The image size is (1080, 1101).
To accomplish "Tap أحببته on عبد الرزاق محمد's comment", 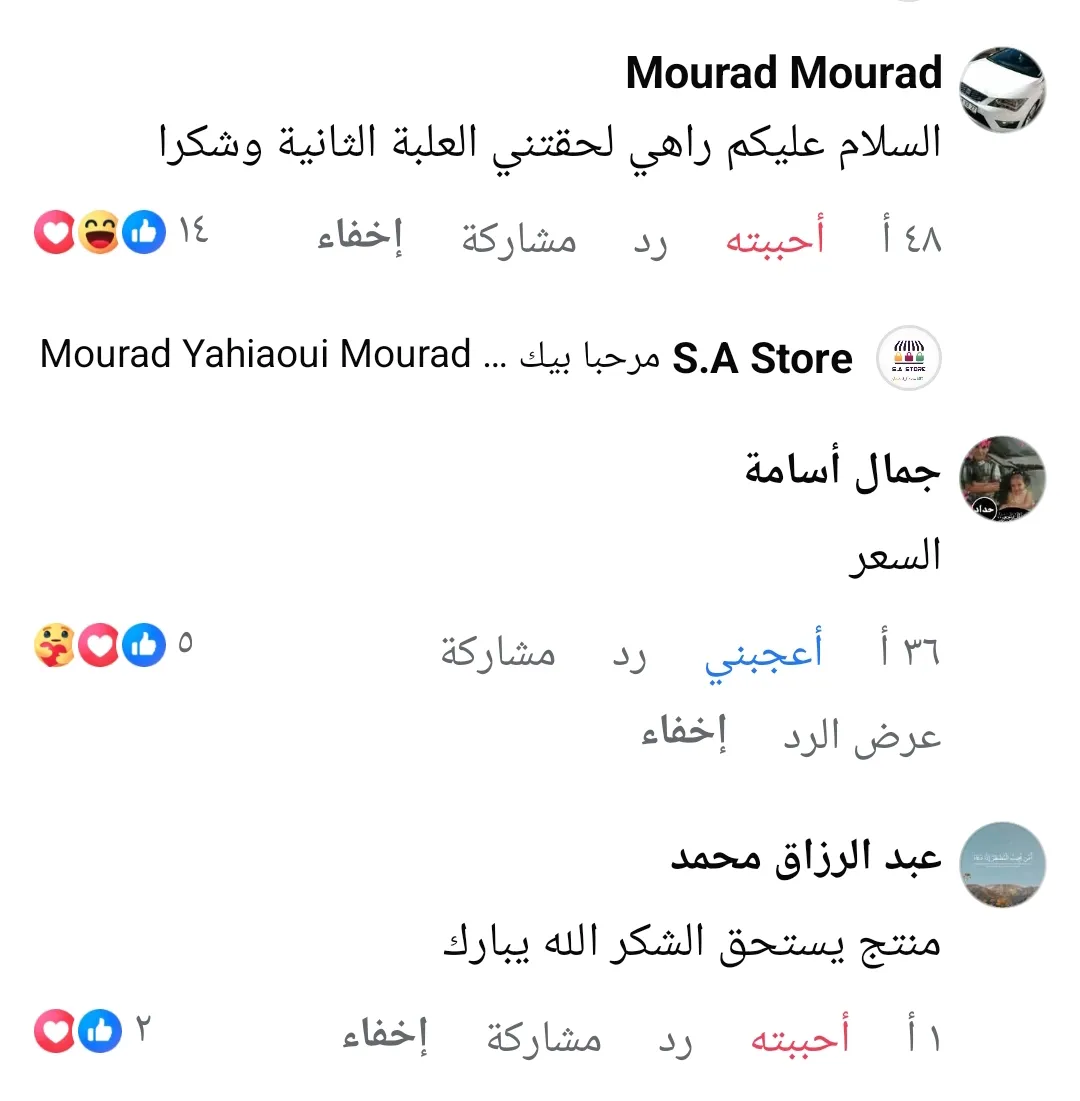I will click(x=800, y=1039).
